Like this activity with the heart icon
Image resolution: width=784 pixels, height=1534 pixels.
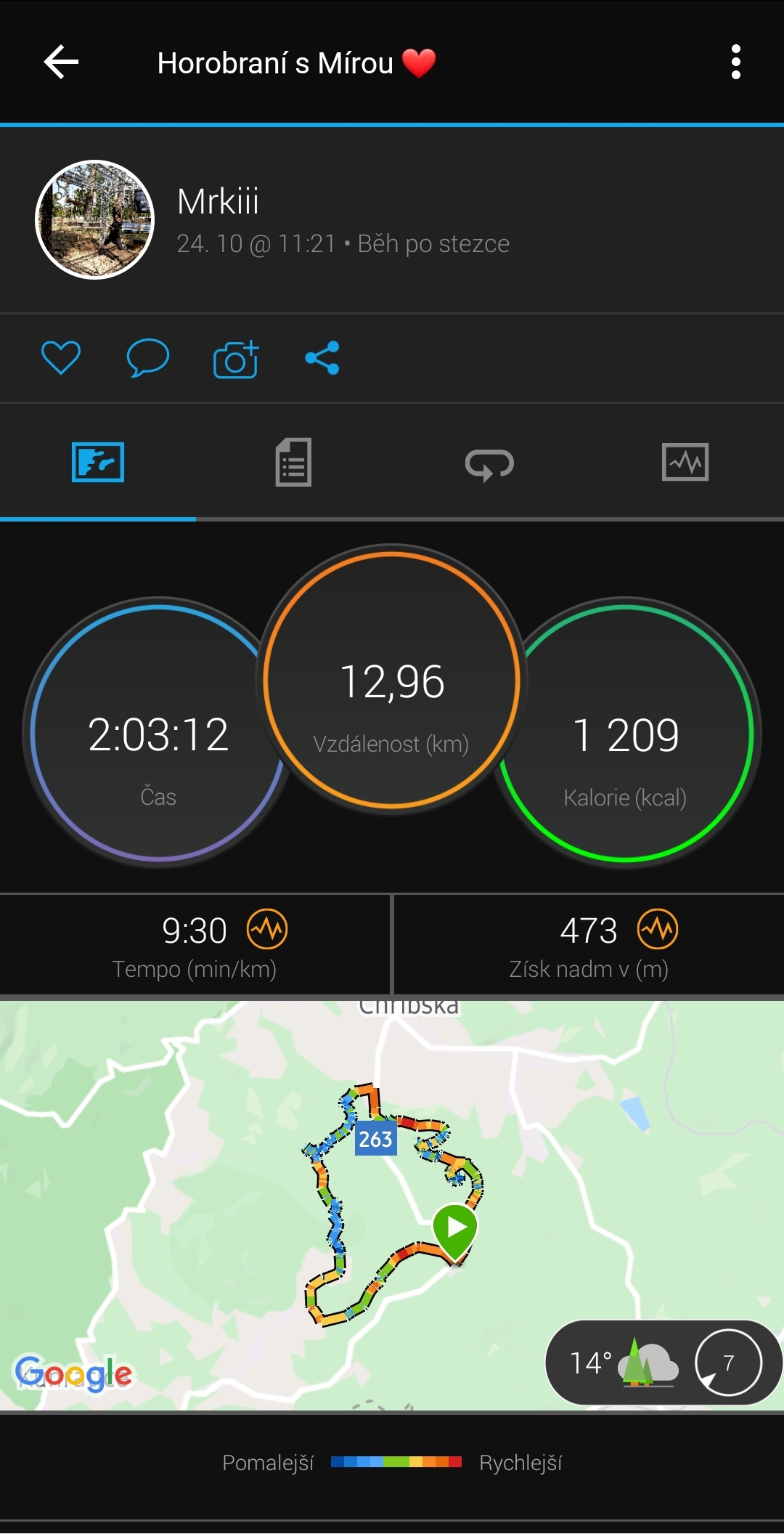[61, 358]
